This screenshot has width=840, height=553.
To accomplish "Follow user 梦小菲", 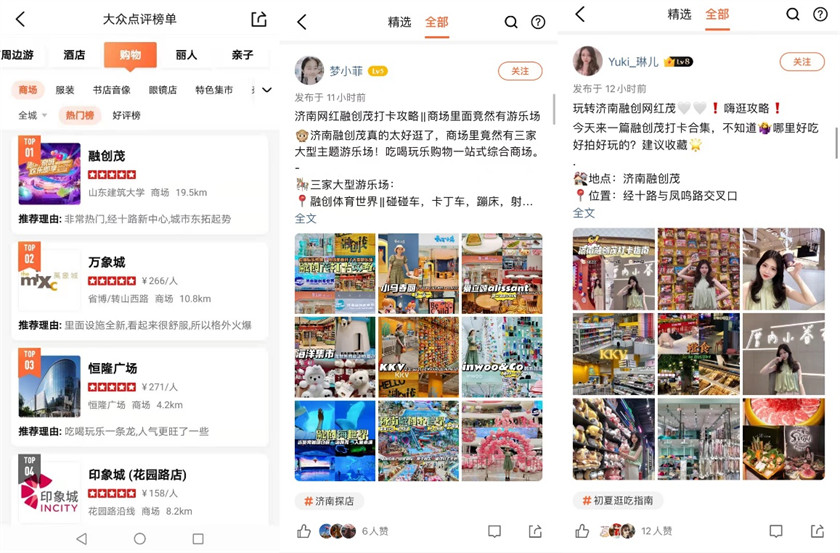I will click(x=520, y=71).
